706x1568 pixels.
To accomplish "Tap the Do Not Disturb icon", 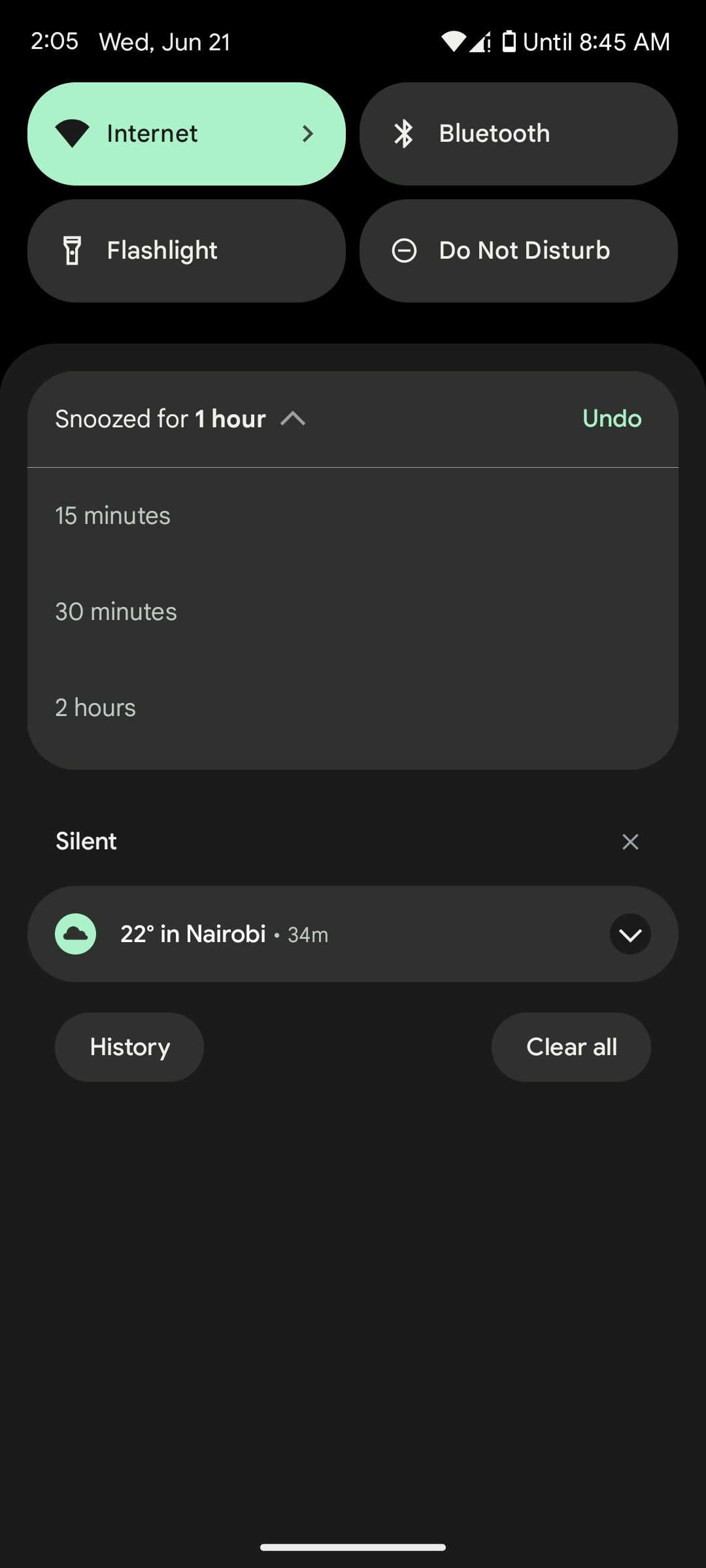I will (405, 250).
